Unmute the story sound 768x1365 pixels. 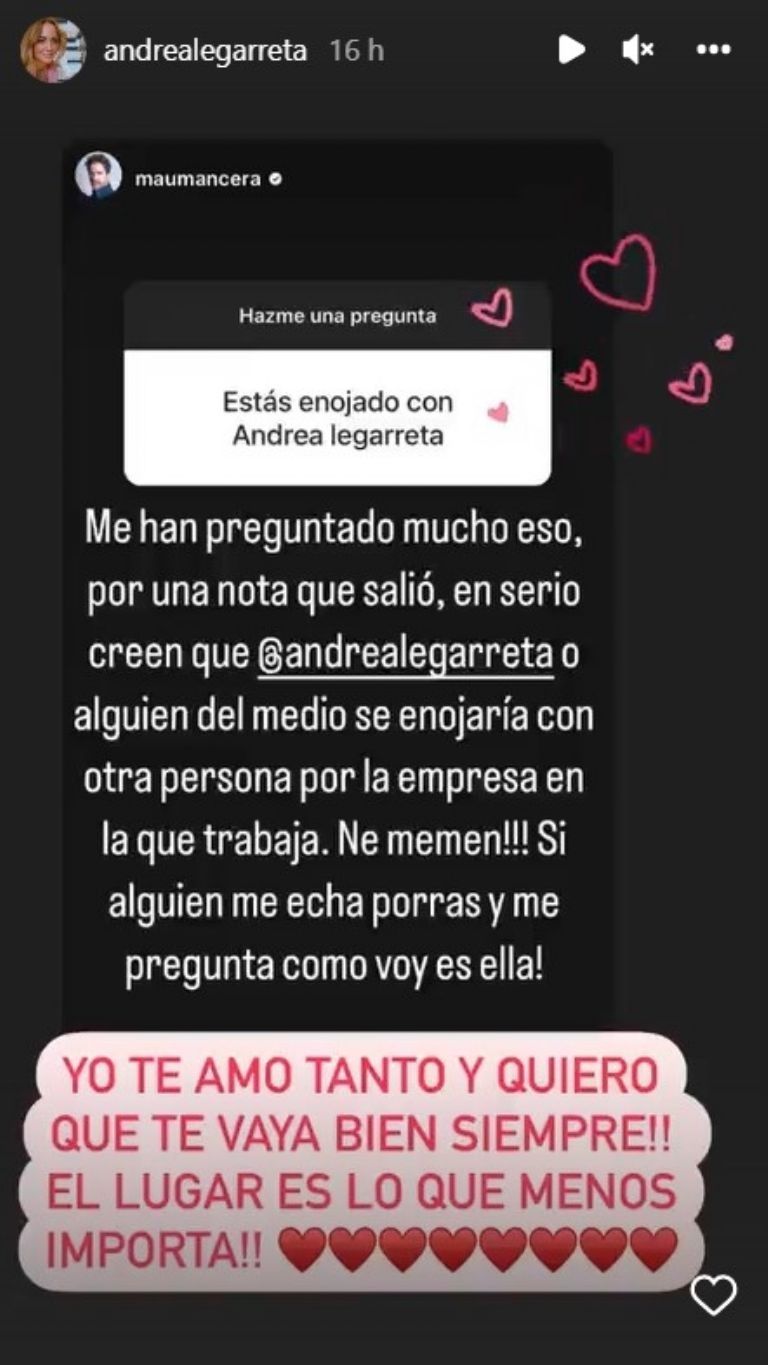637,50
